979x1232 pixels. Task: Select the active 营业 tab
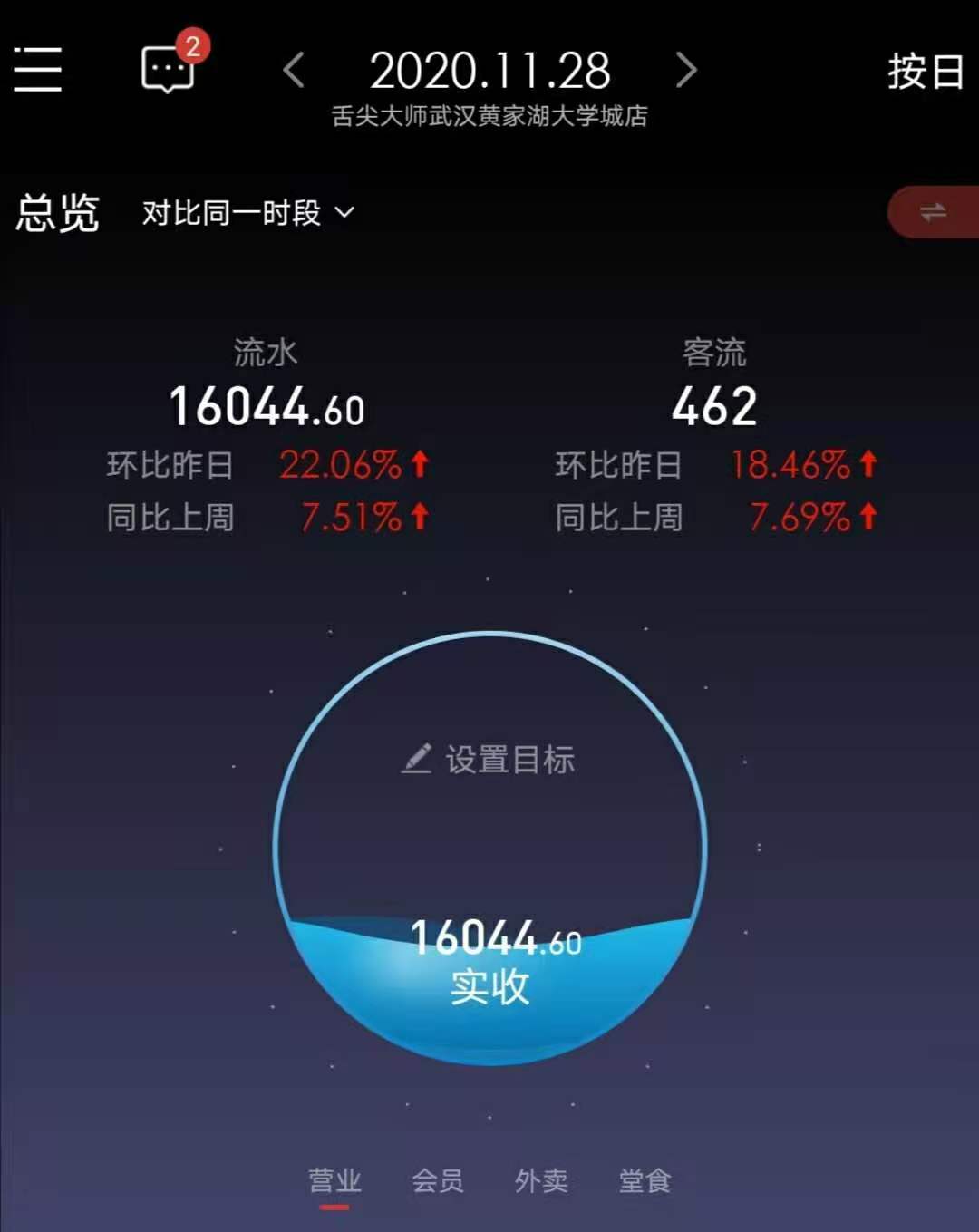click(335, 1179)
